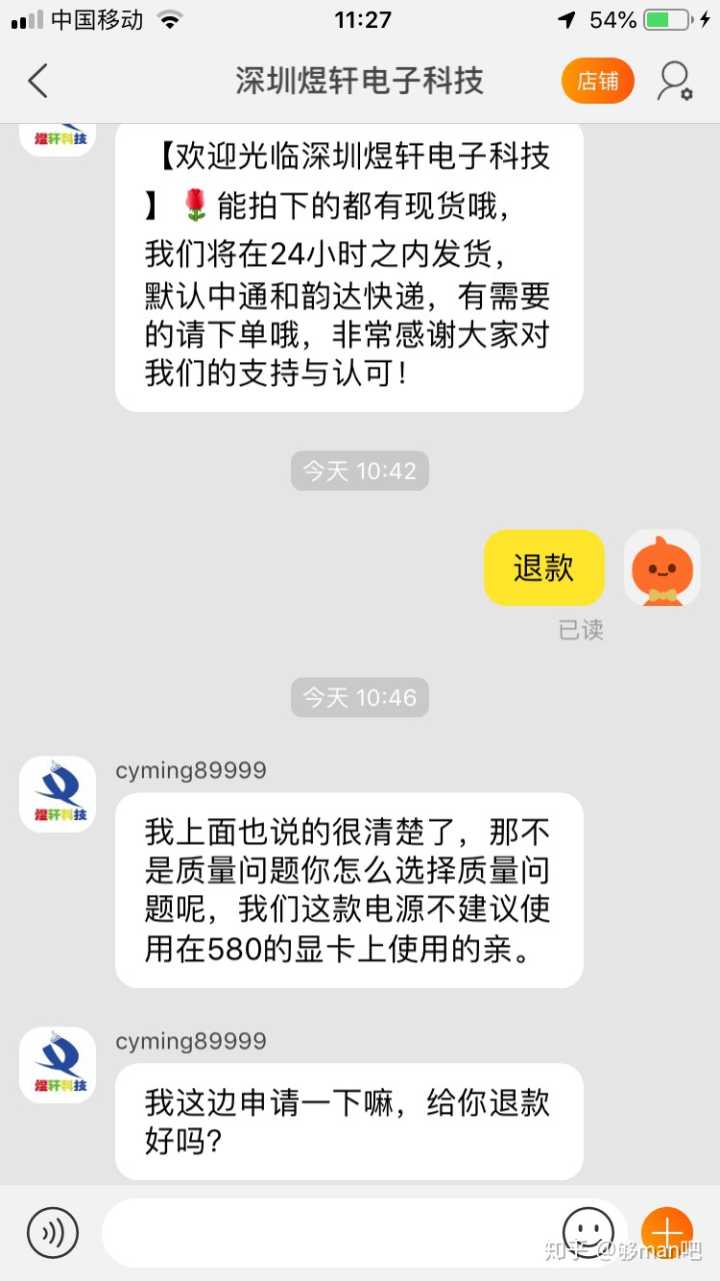Open the 店铺 shop page
The image size is (720, 1281).
click(x=597, y=81)
